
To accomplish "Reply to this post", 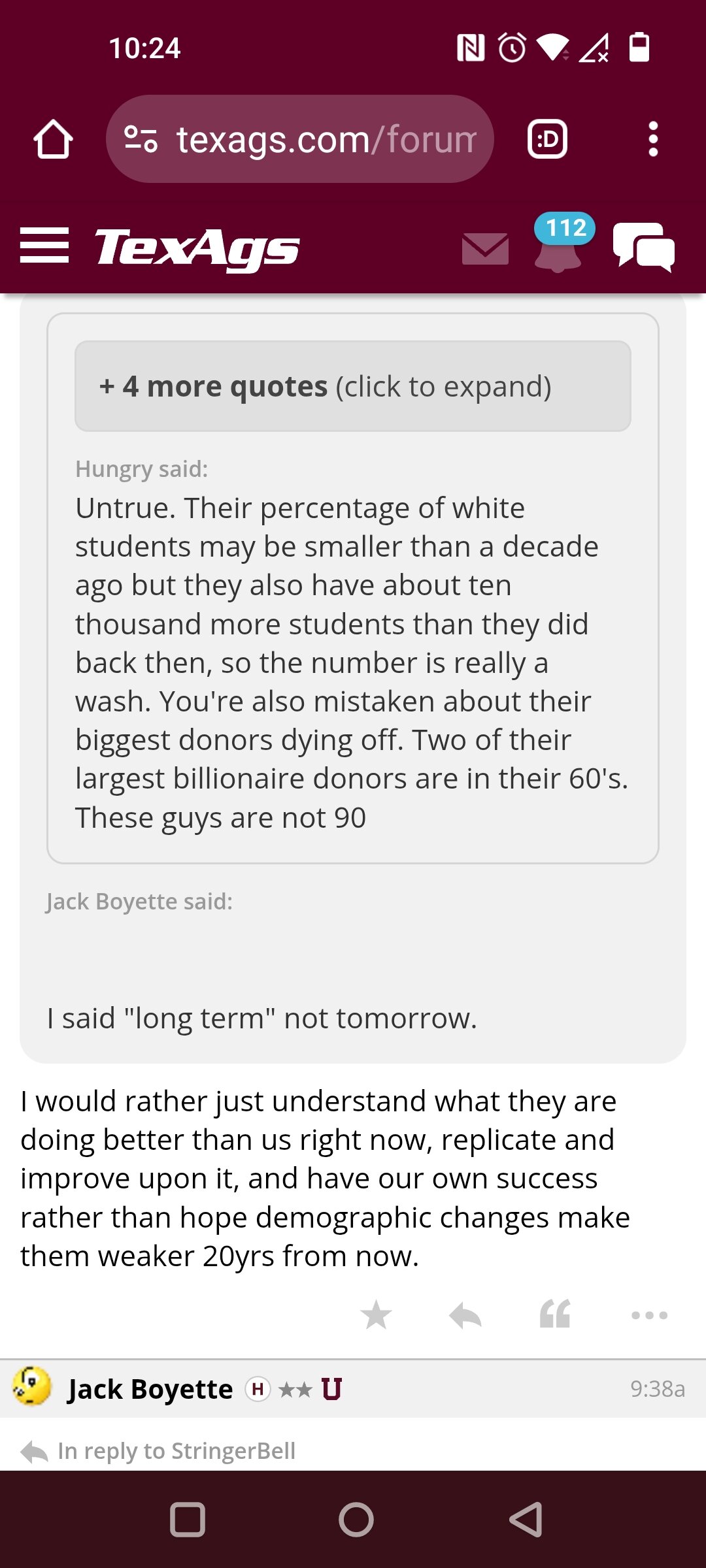I will [x=465, y=1315].
